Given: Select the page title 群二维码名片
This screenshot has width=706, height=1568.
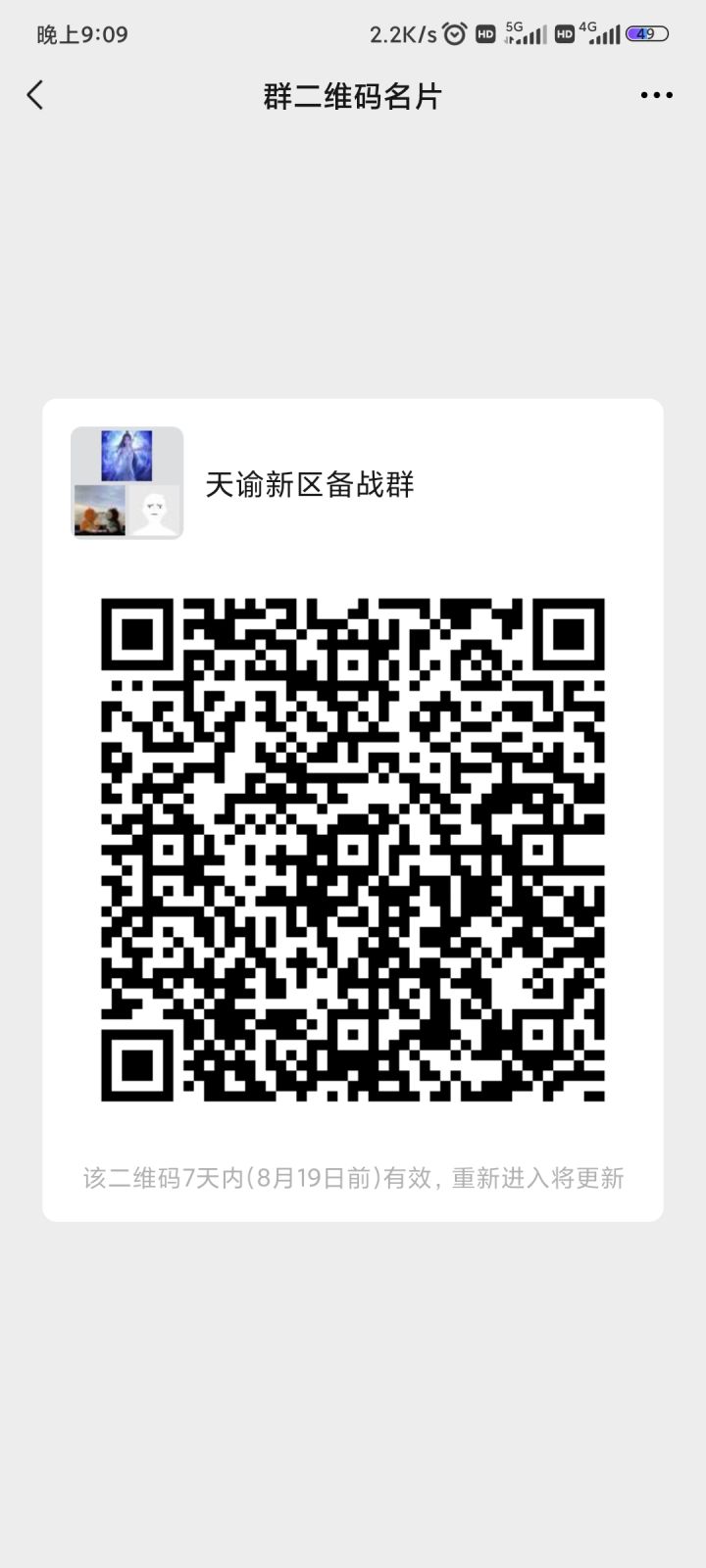Looking at the screenshot, I should click(353, 95).
